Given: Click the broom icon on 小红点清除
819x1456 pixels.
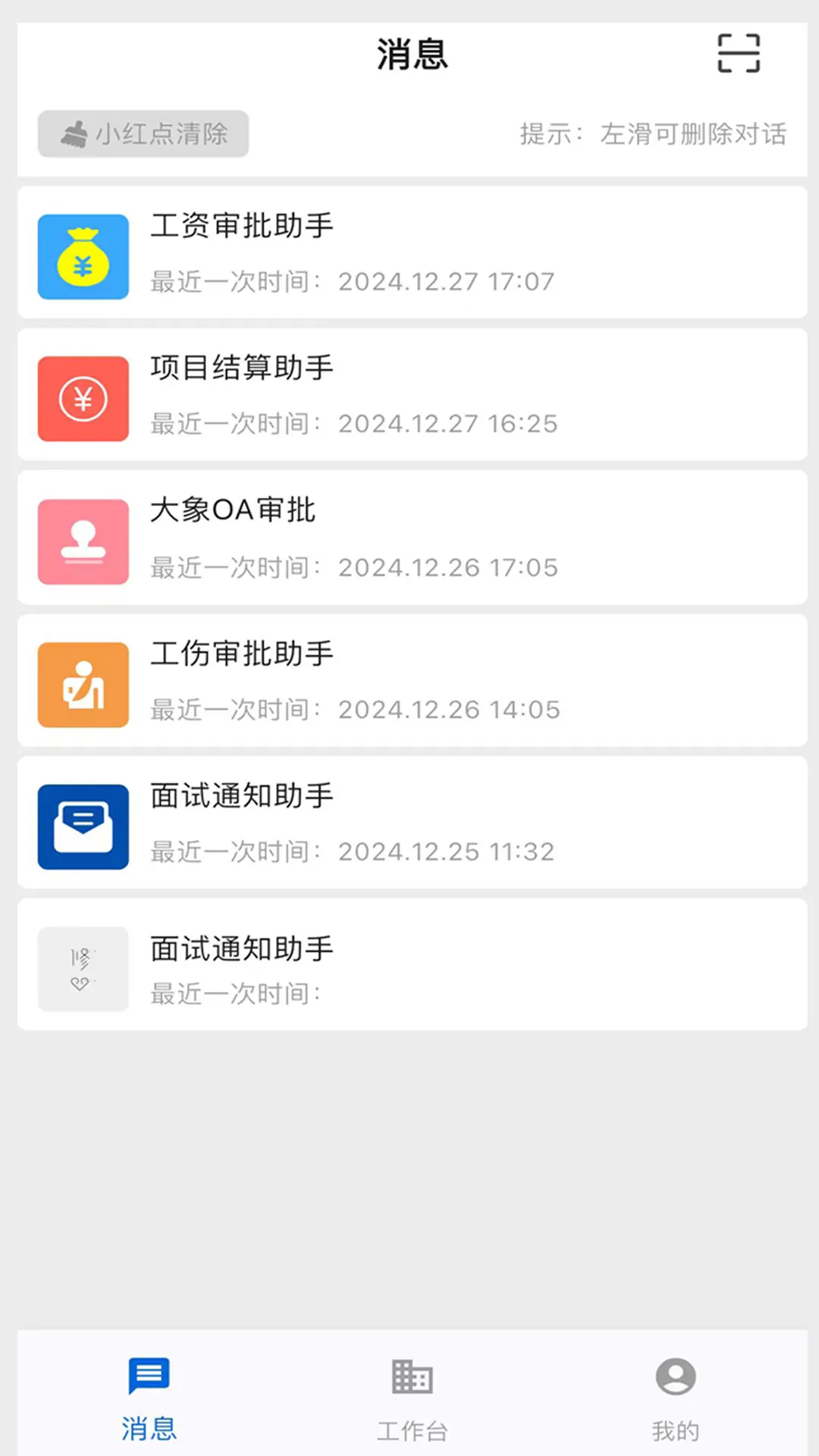Looking at the screenshot, I should (74, 133).
